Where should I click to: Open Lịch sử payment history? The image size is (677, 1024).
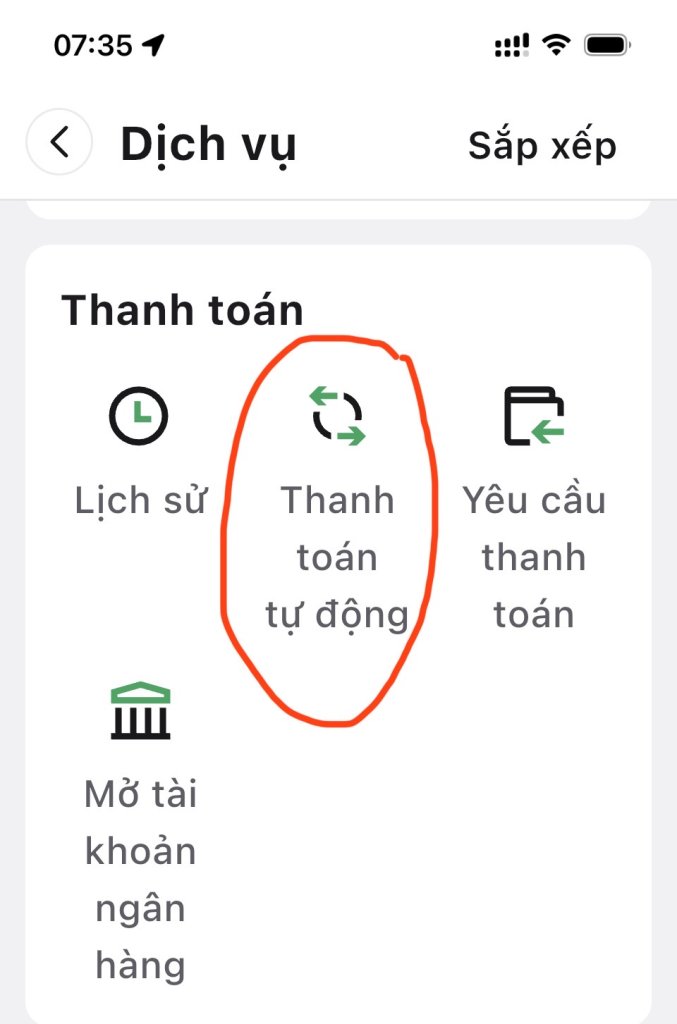point(139,447)
